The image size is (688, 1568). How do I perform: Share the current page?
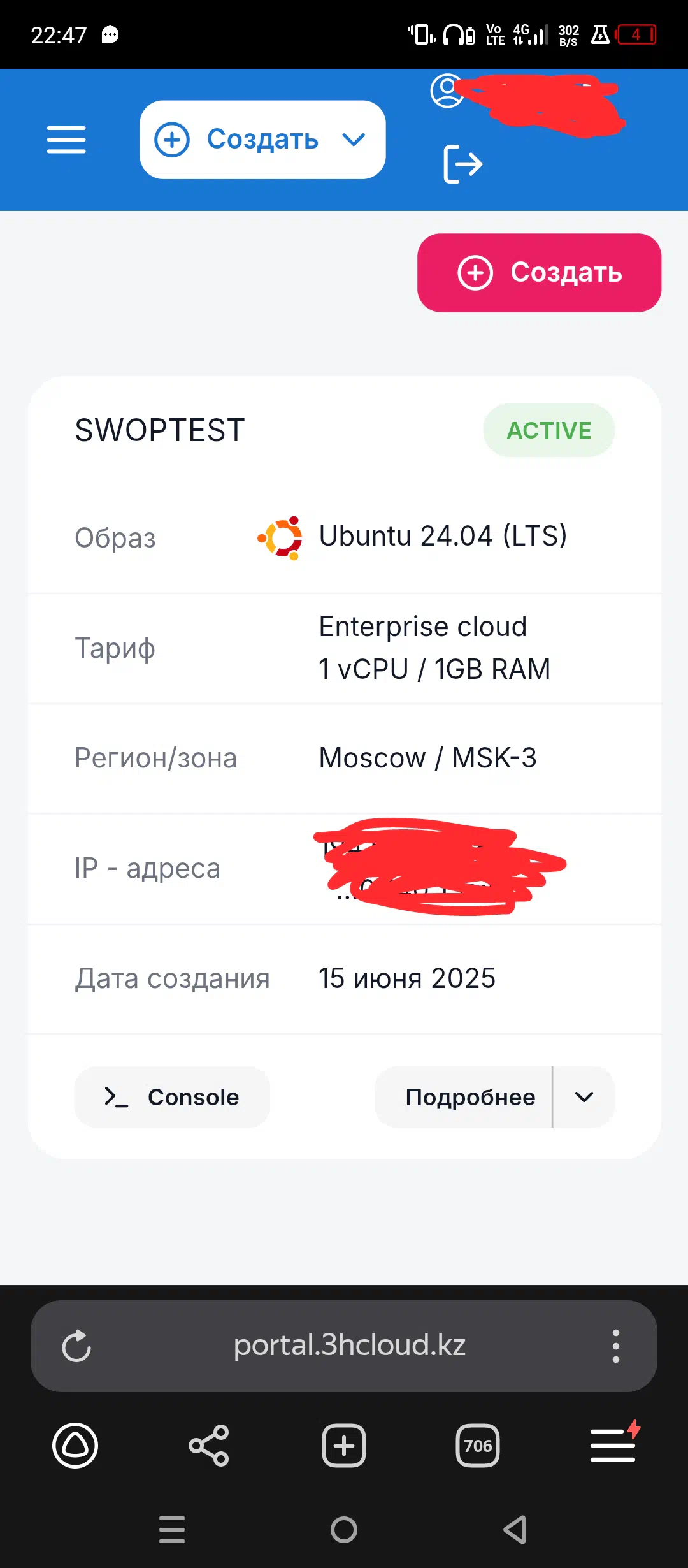(x=209, y=1446)
